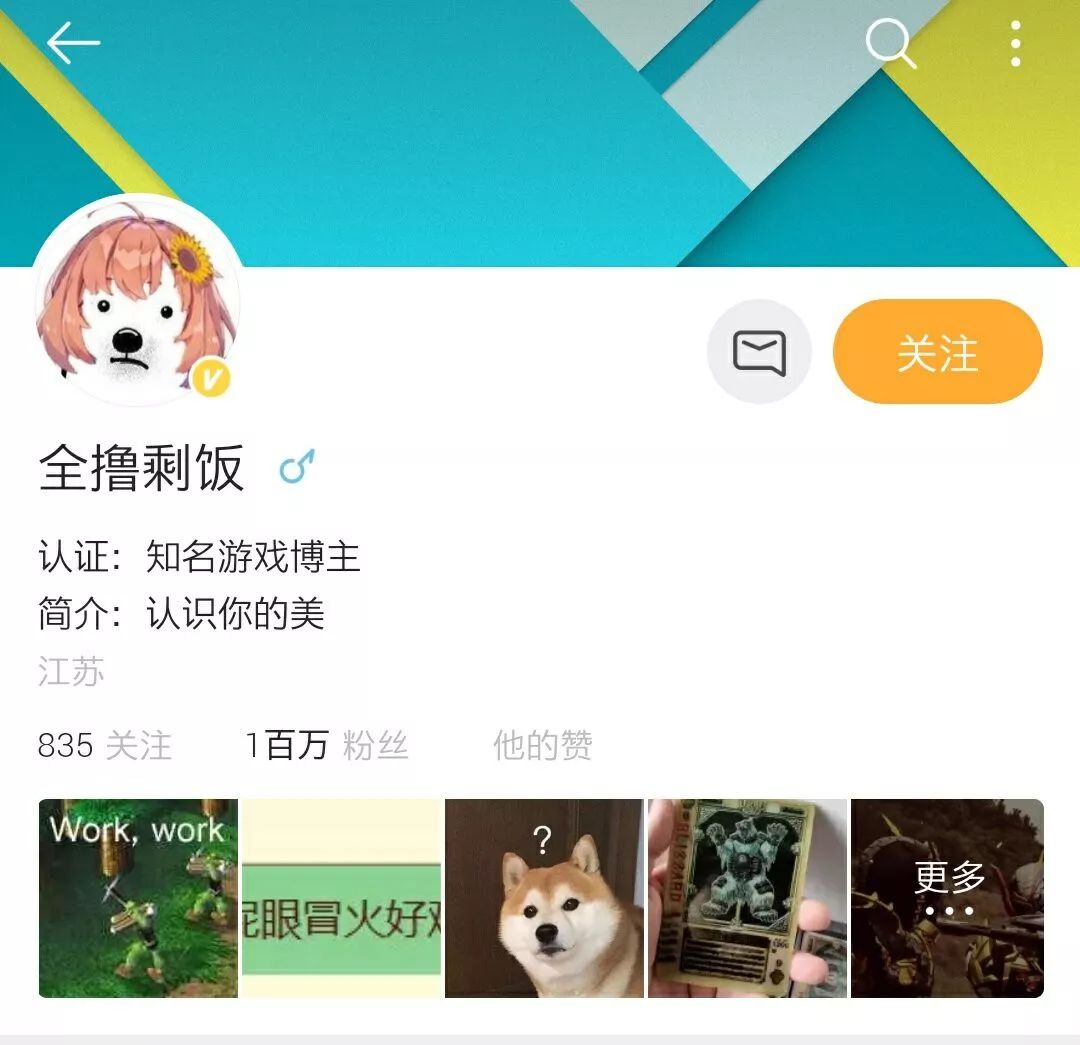The image size is (1080, 1045).
Task: View the 1百万 粉丝 followers list
Action: point(327,745)
